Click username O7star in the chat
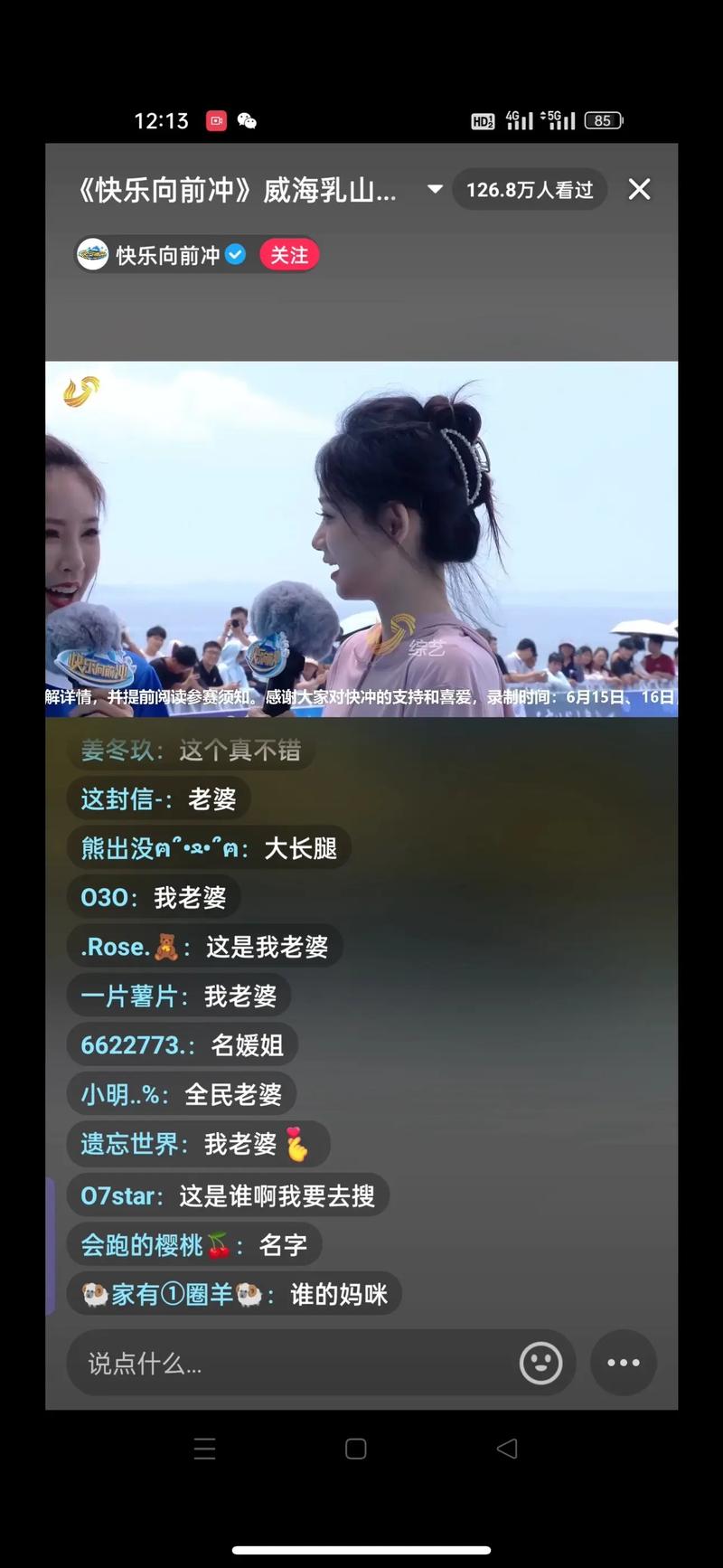Viewport: 723px width, 1568px height. click(x=119, y=1195)
